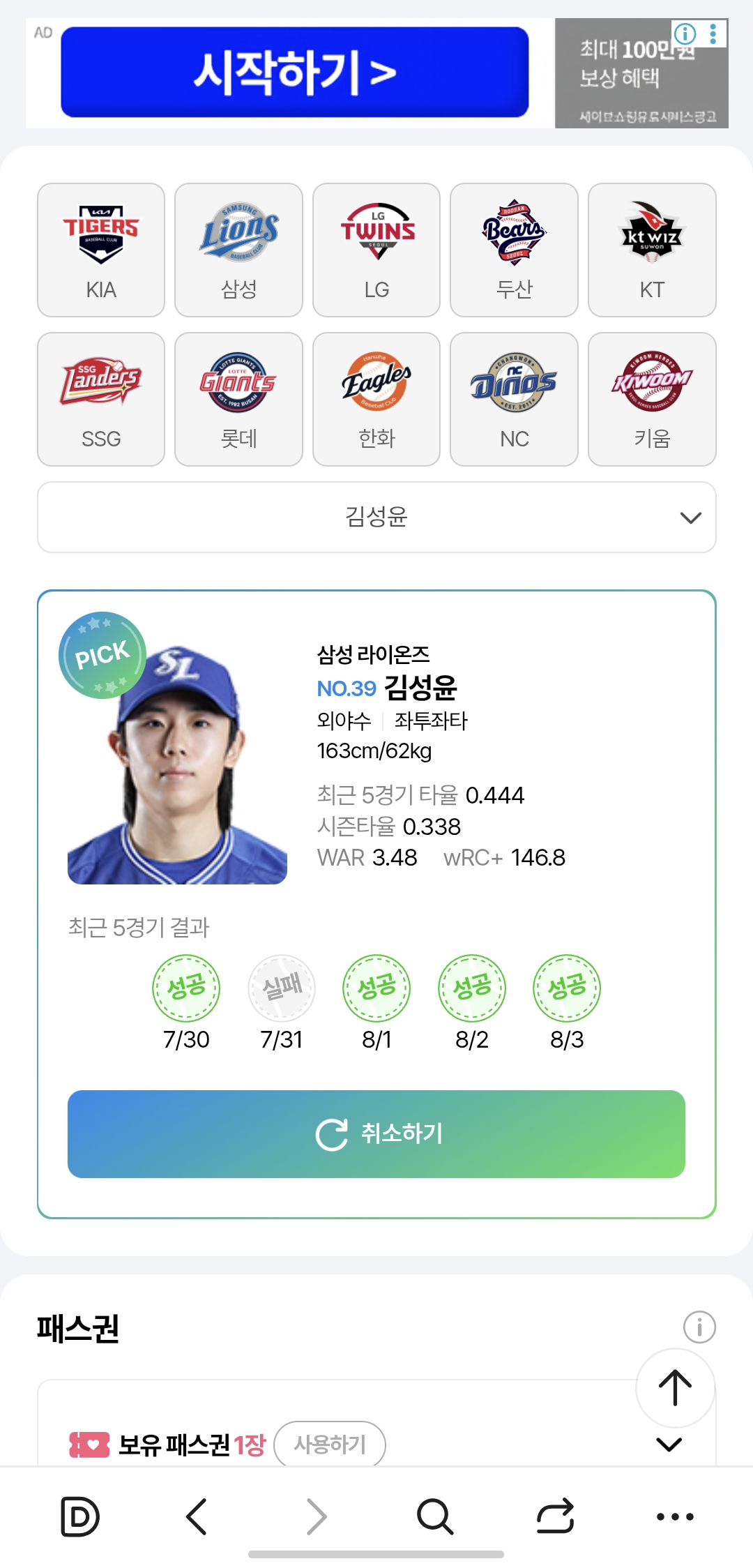Open the browser more options menu
The image size is (753, 1568).
(675, 1516)
